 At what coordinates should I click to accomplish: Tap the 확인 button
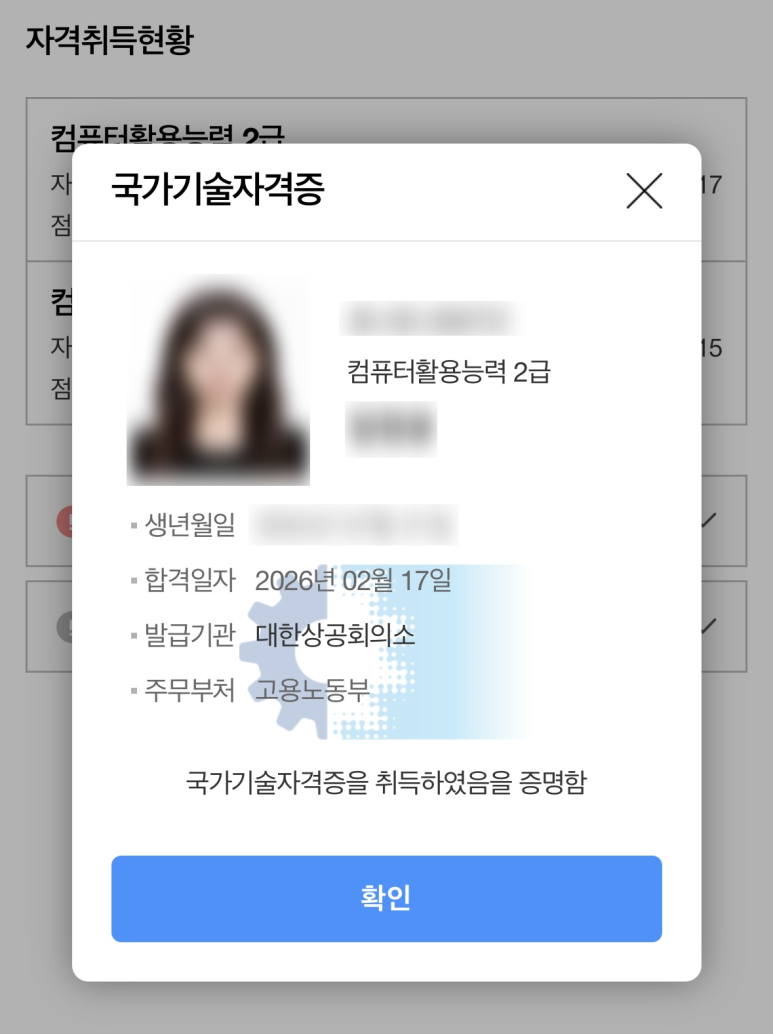tap(386, 898)
